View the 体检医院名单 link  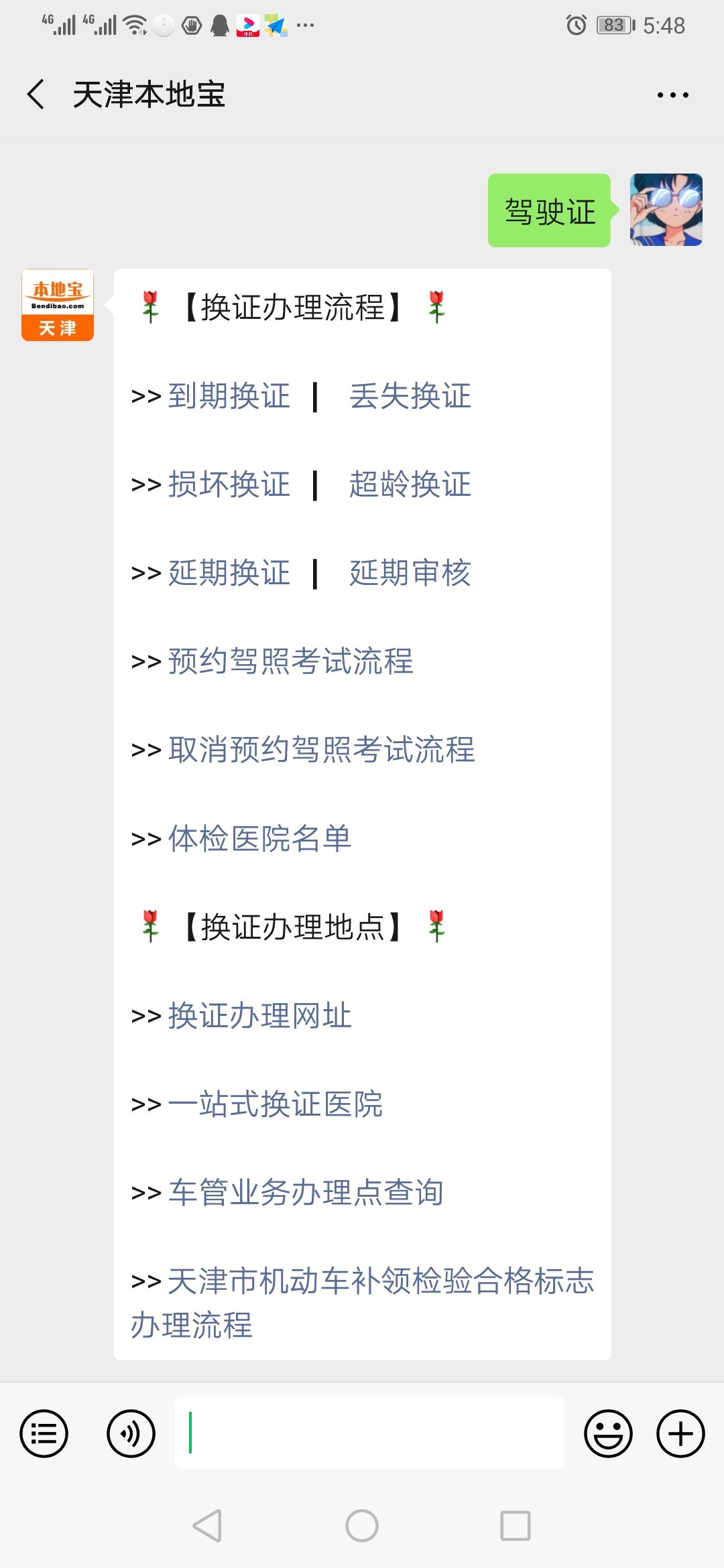(x=259, y=838)
